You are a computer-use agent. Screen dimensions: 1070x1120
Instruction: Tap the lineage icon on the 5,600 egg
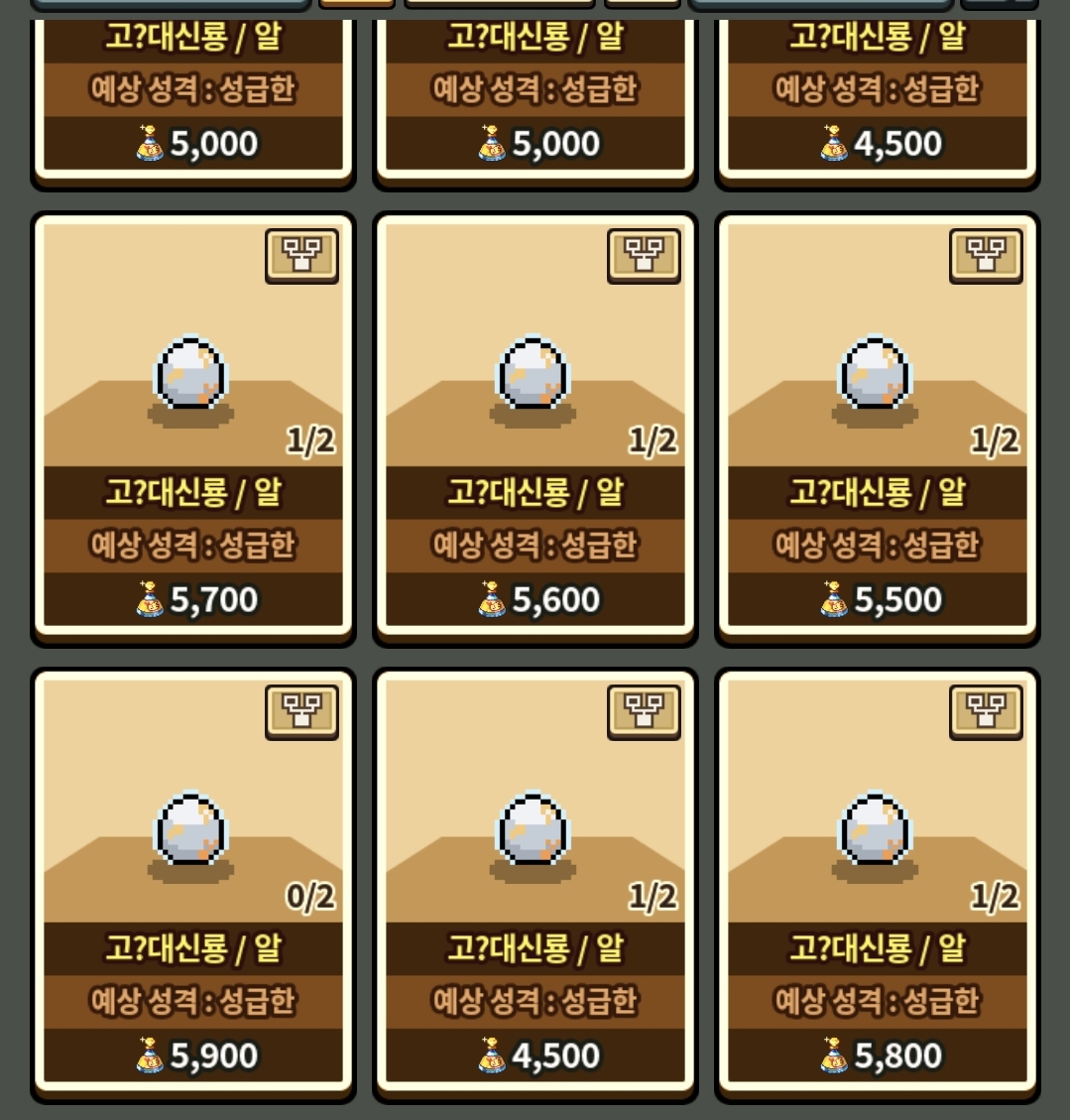coord(644,255)
